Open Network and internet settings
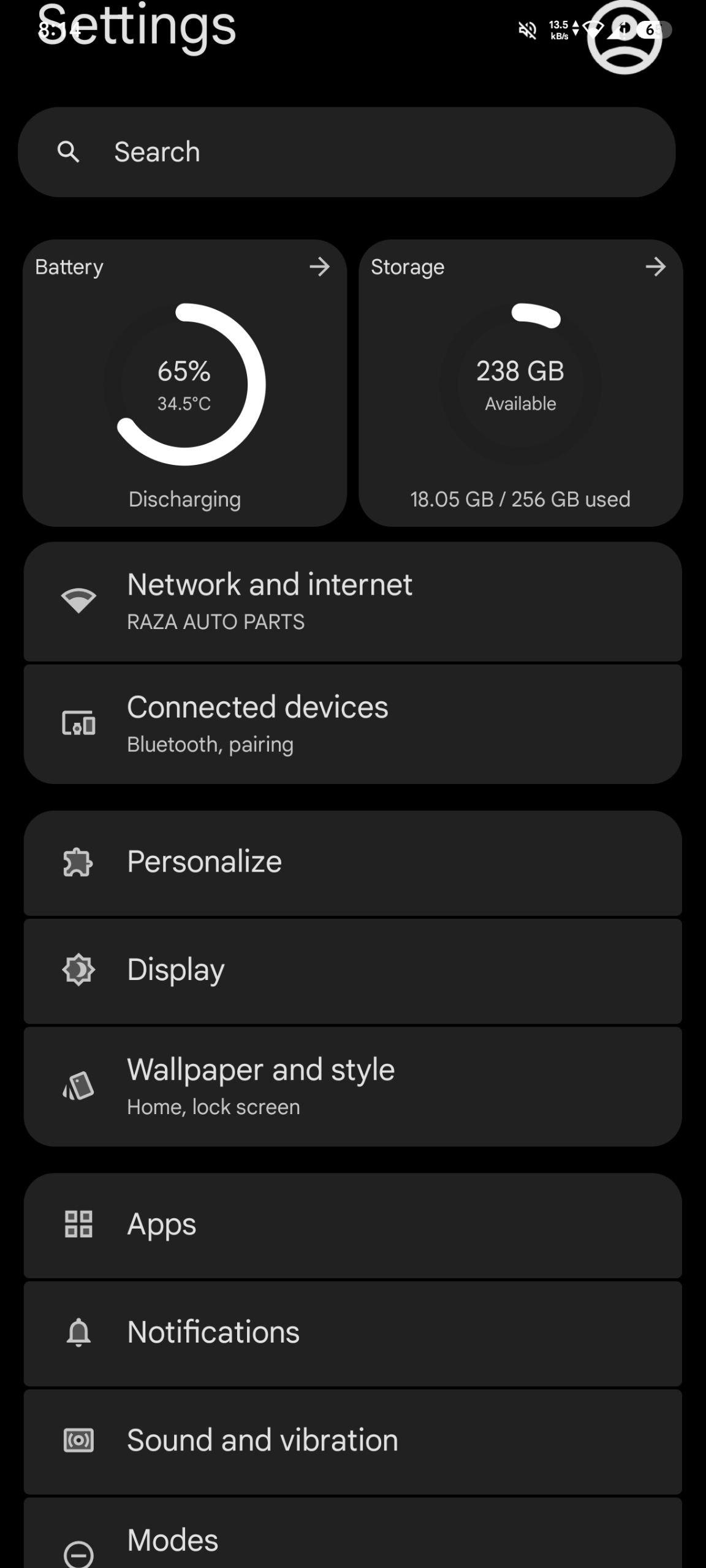The width and height of the screenshot is (706, 1568). 352,601
